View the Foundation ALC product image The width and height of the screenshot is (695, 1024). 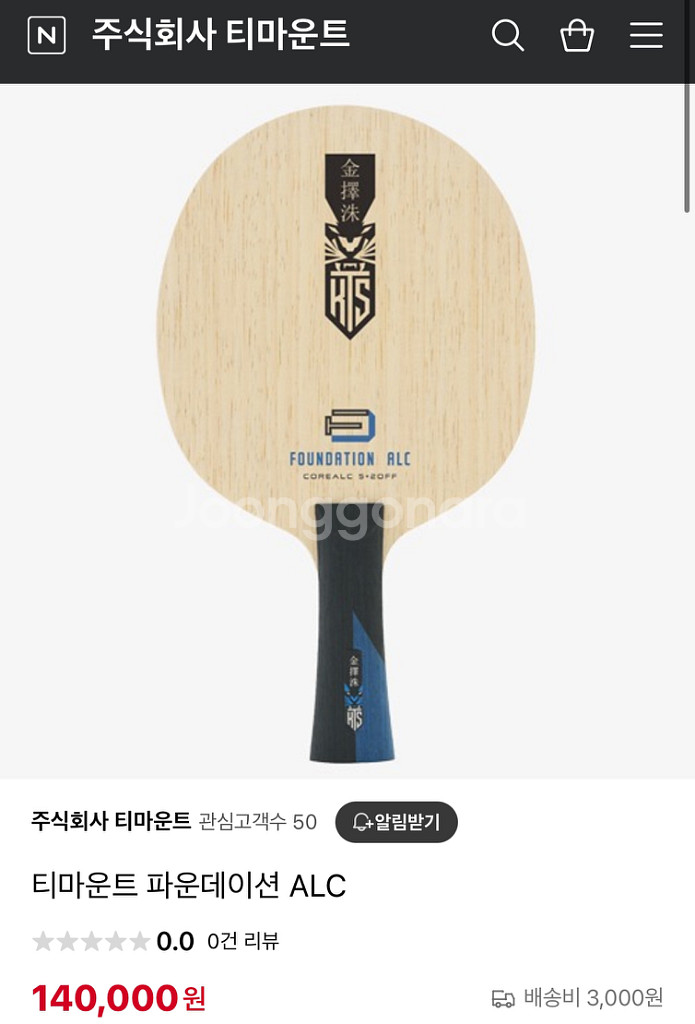346,430
